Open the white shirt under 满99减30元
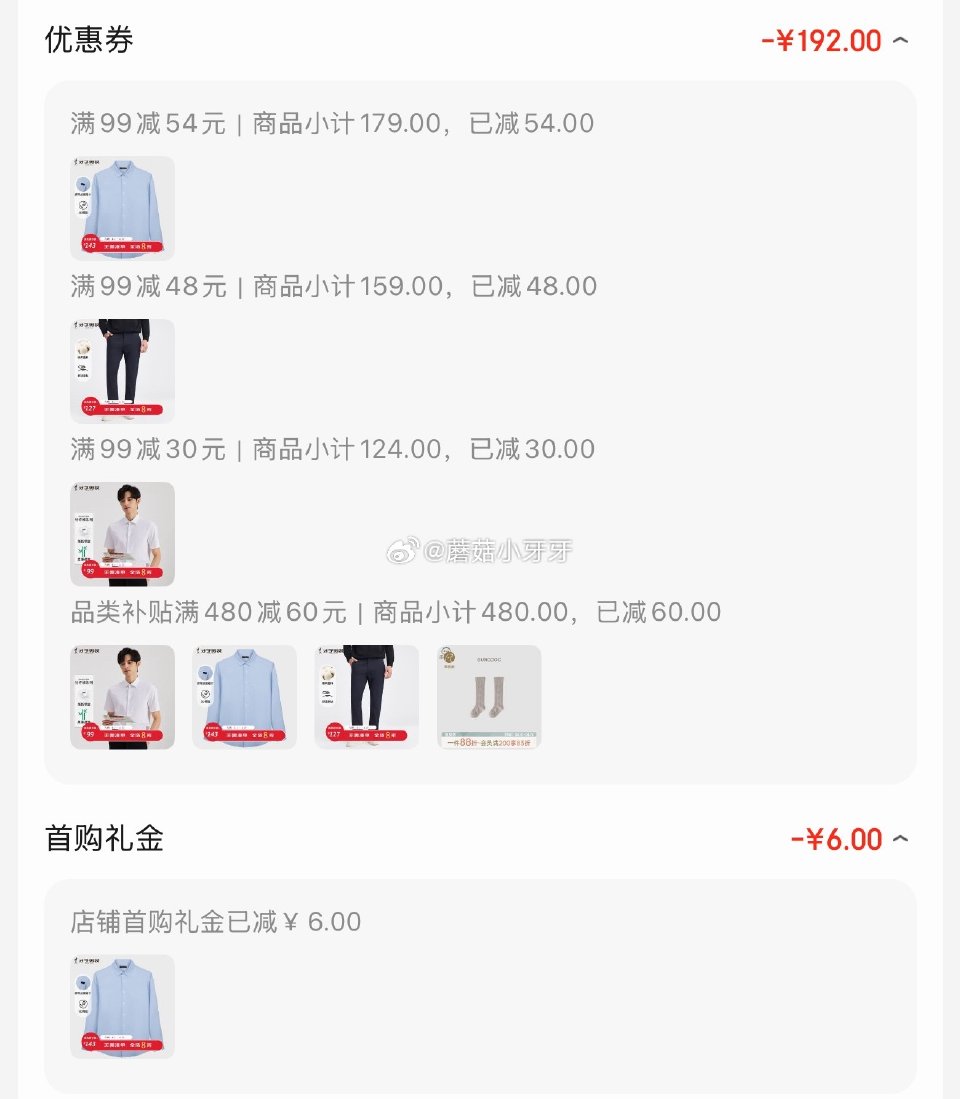Image resolution: width=960 pixels, height=1099 pixels. click(123, 534)
